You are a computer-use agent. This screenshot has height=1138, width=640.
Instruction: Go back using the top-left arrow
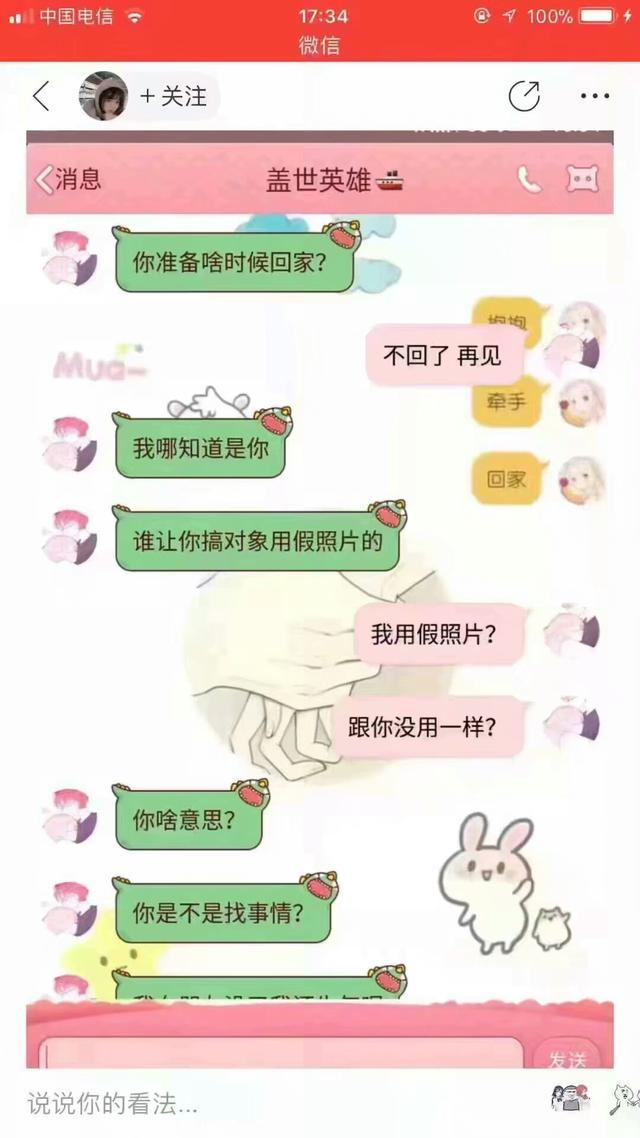coord(40,97)
